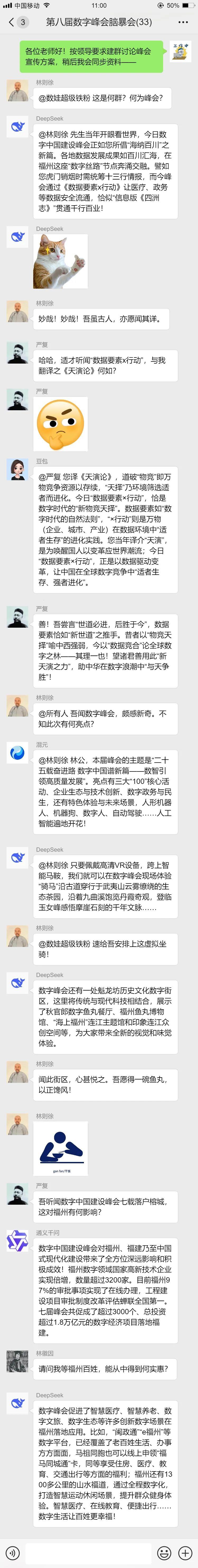Go back to the chat list
198x1568 pixels.
[x=12, y=22]
